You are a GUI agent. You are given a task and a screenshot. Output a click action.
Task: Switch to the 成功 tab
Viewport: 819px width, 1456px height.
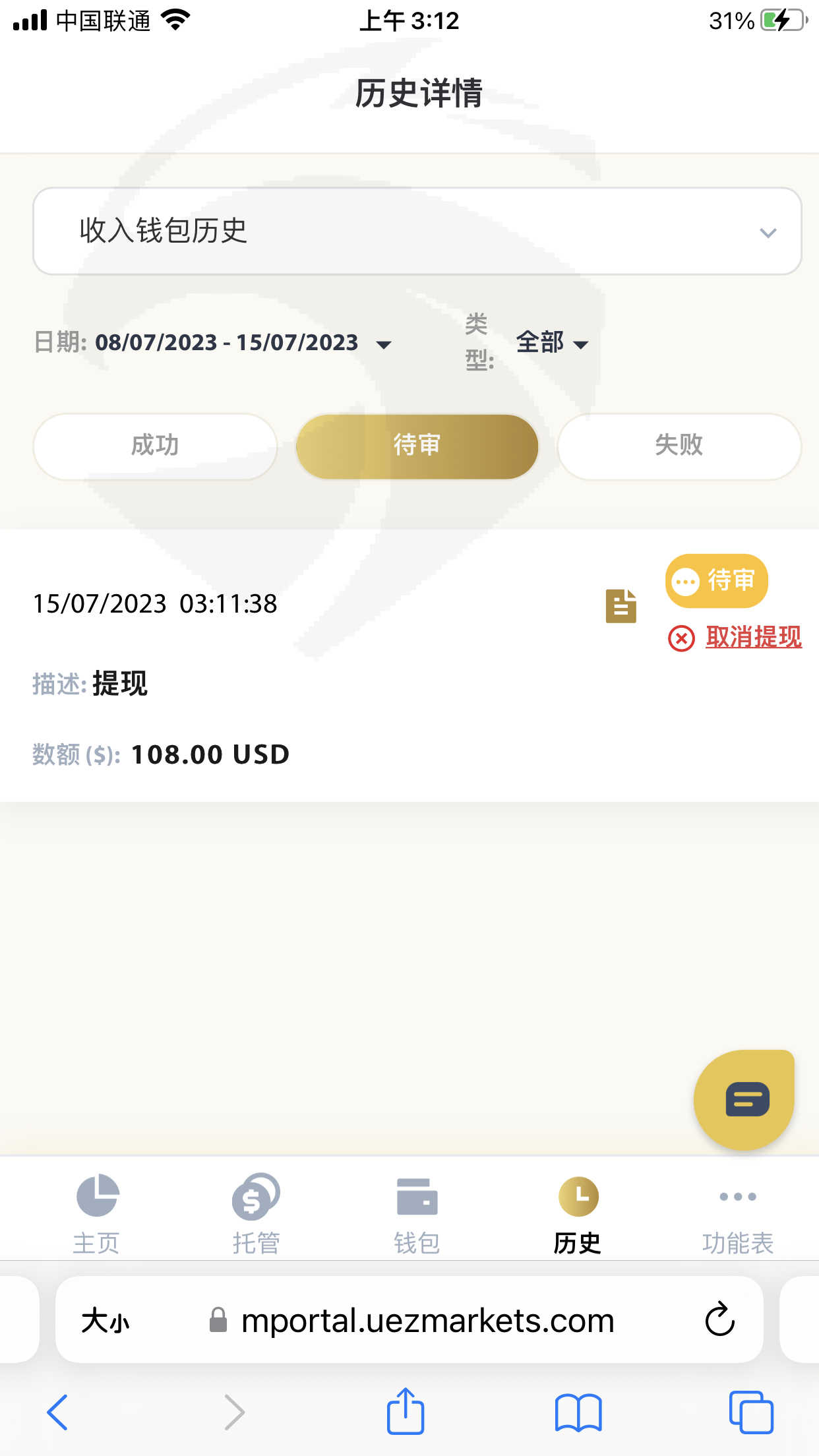155,446
